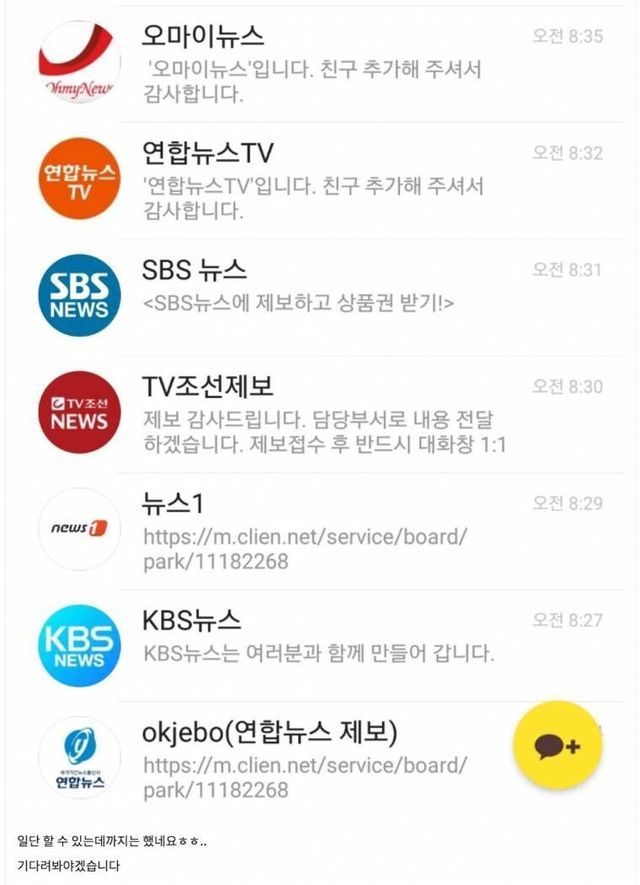Open the 연합뉴스TV chat thread
640x885 pixels.
[x=320, y=181]
